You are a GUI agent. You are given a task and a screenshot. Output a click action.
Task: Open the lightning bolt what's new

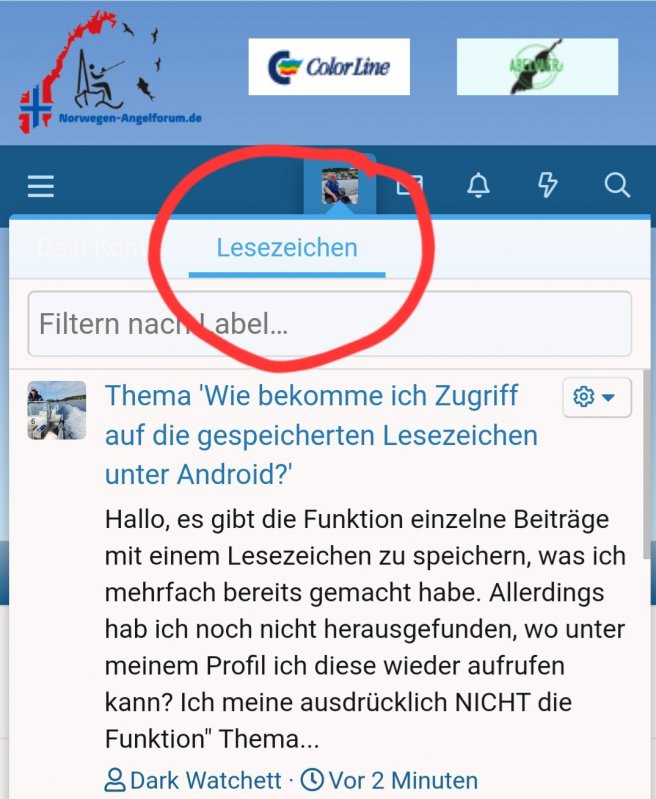pos(547,186)
